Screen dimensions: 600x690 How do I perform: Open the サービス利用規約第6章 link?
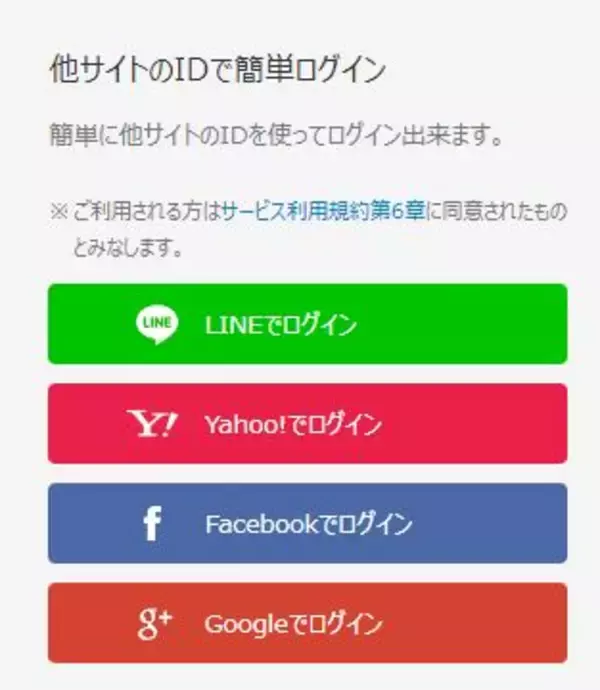click(324, 212)
